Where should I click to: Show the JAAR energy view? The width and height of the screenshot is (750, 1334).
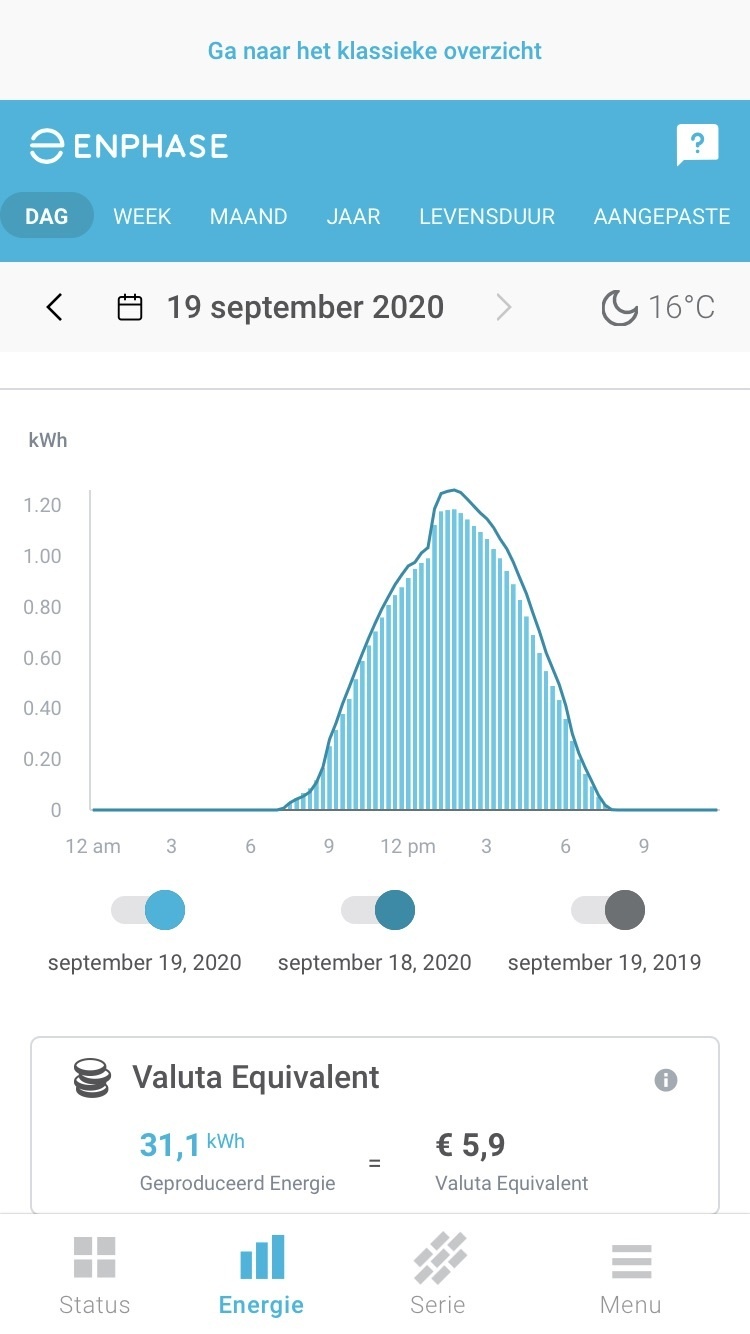[x=353, y=216]
